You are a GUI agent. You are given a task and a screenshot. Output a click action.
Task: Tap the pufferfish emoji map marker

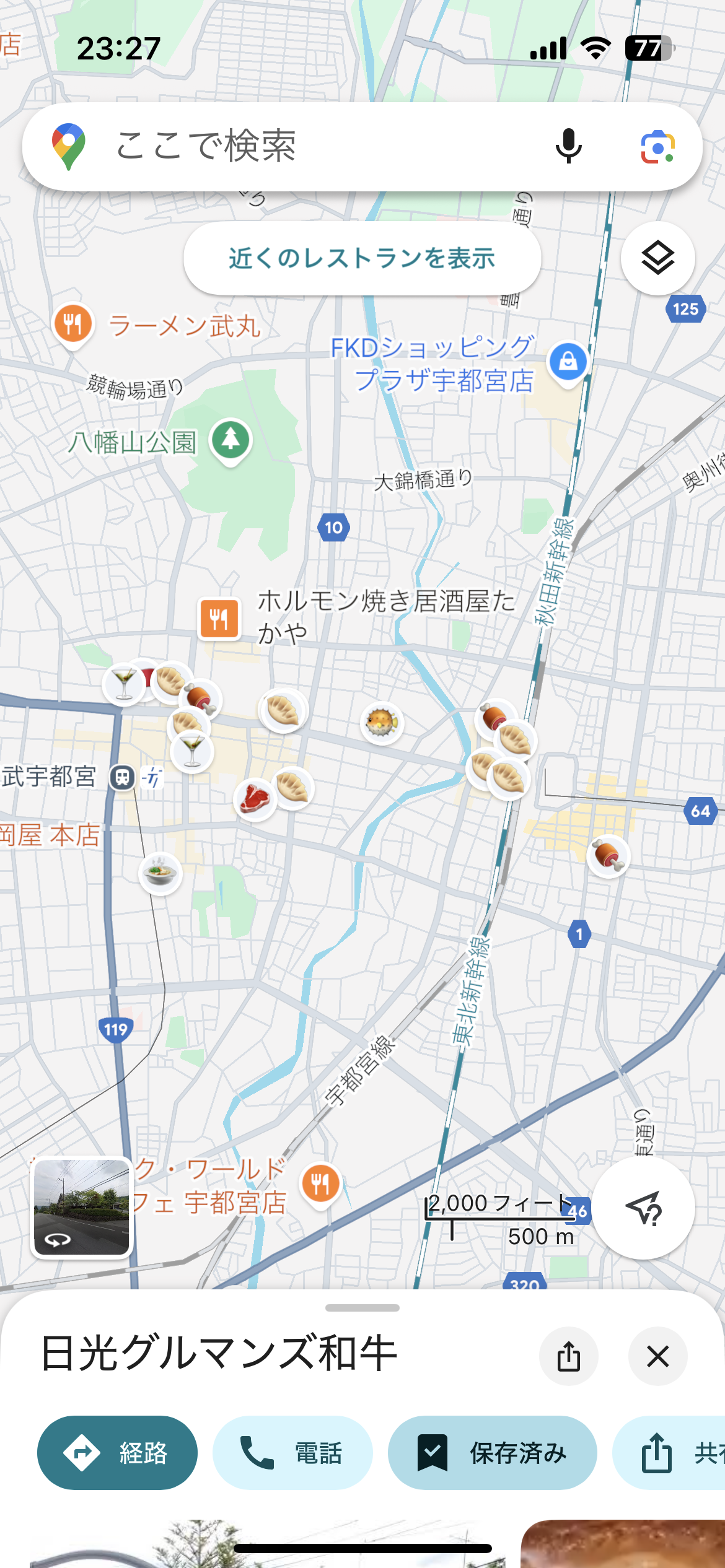[x=381, y=723]
